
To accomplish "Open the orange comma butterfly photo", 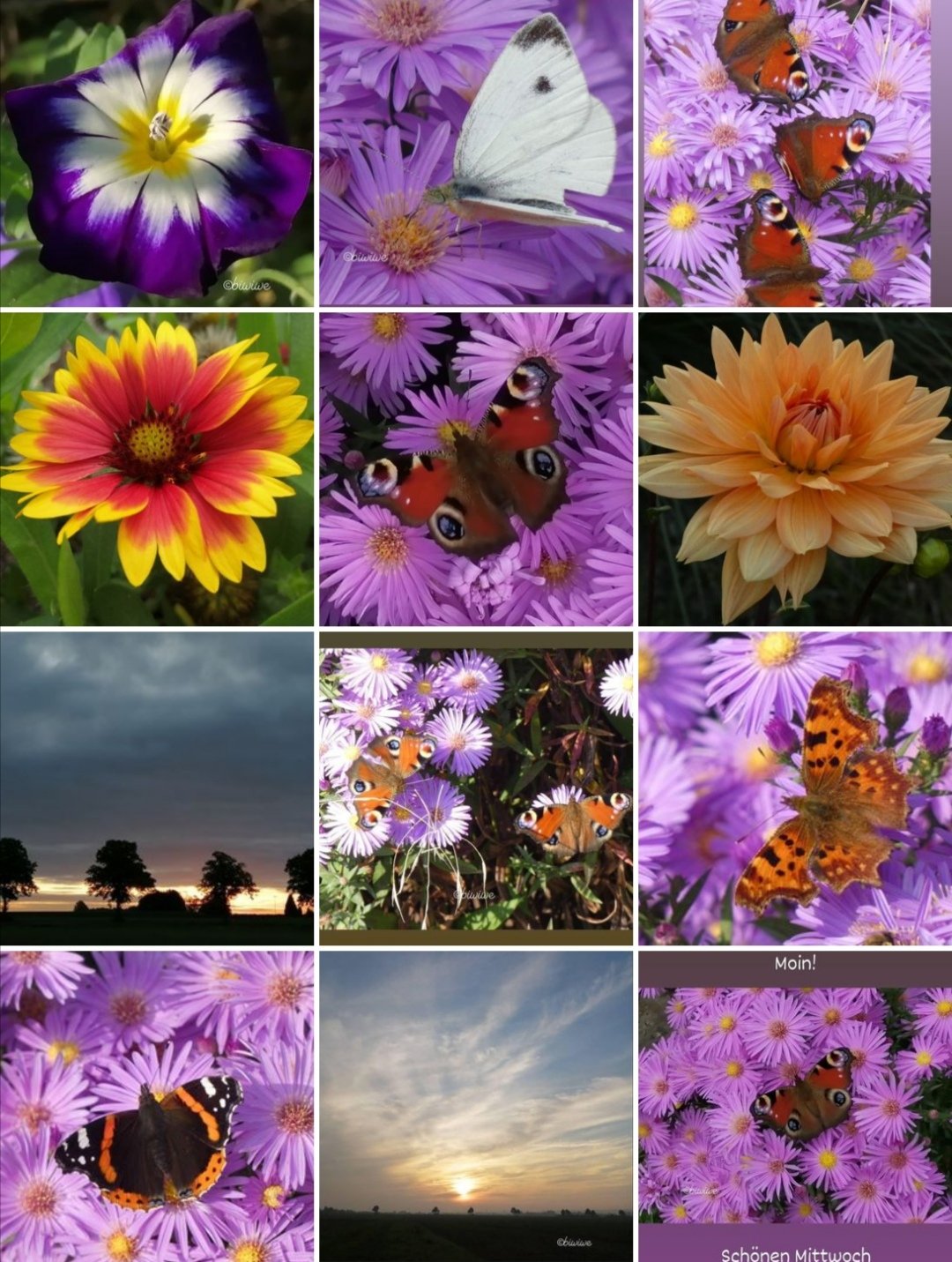I will click(x=795, y=788).
